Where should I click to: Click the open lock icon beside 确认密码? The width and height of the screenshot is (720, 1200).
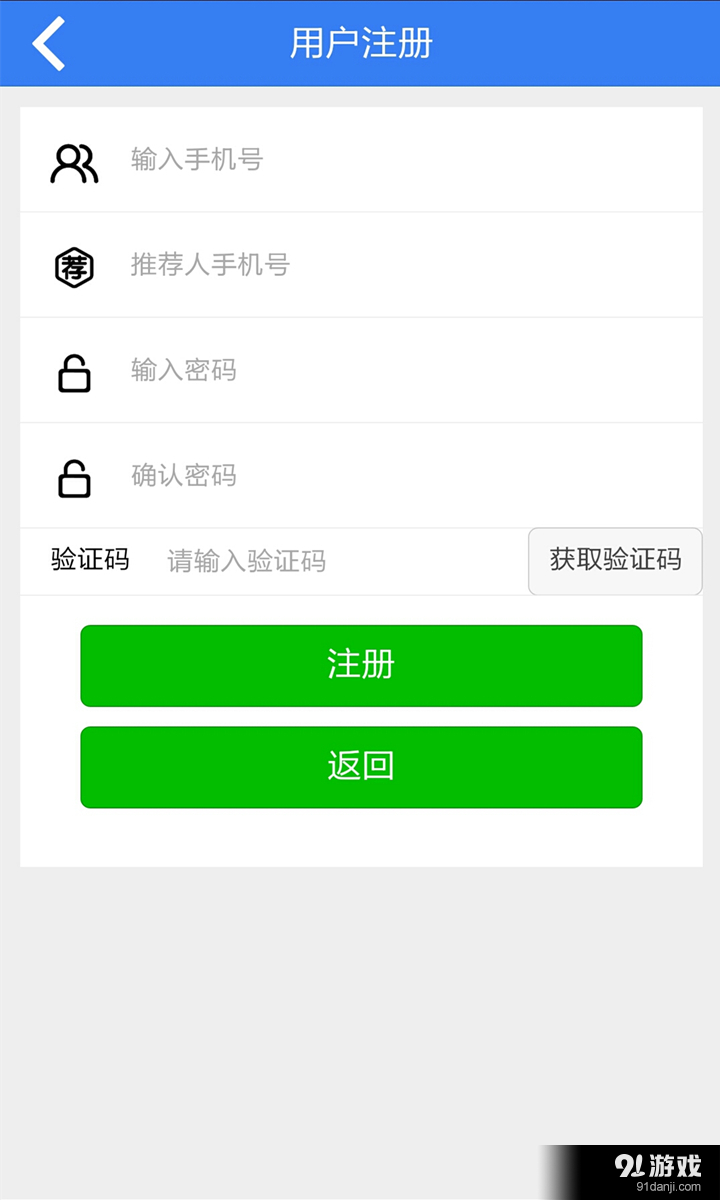[x=73, y=477]
